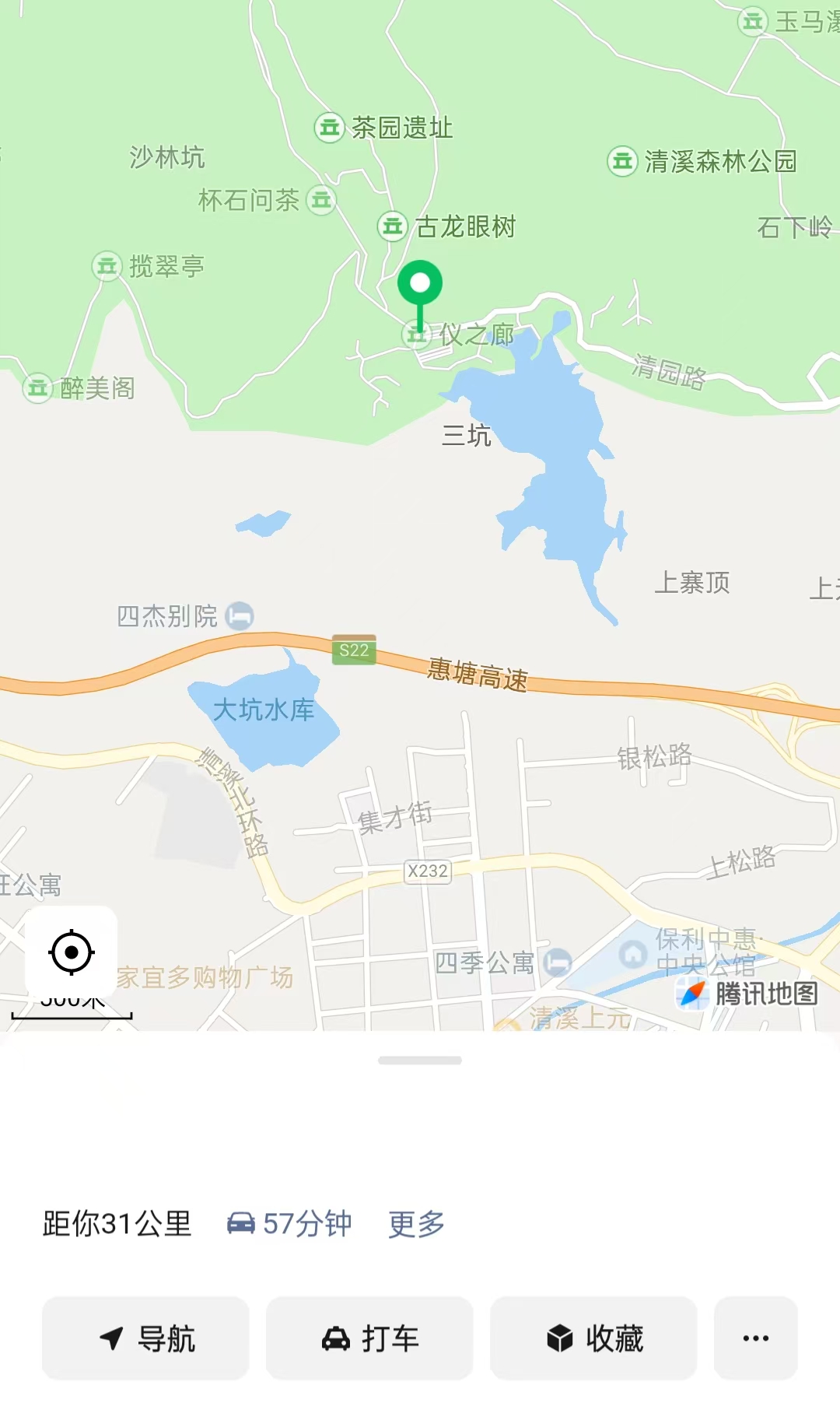Open the 揽翠亭 pavilion icon
Image resolution: width=840 pixels, height=1427 pixels.
click(x=107, y=265)
